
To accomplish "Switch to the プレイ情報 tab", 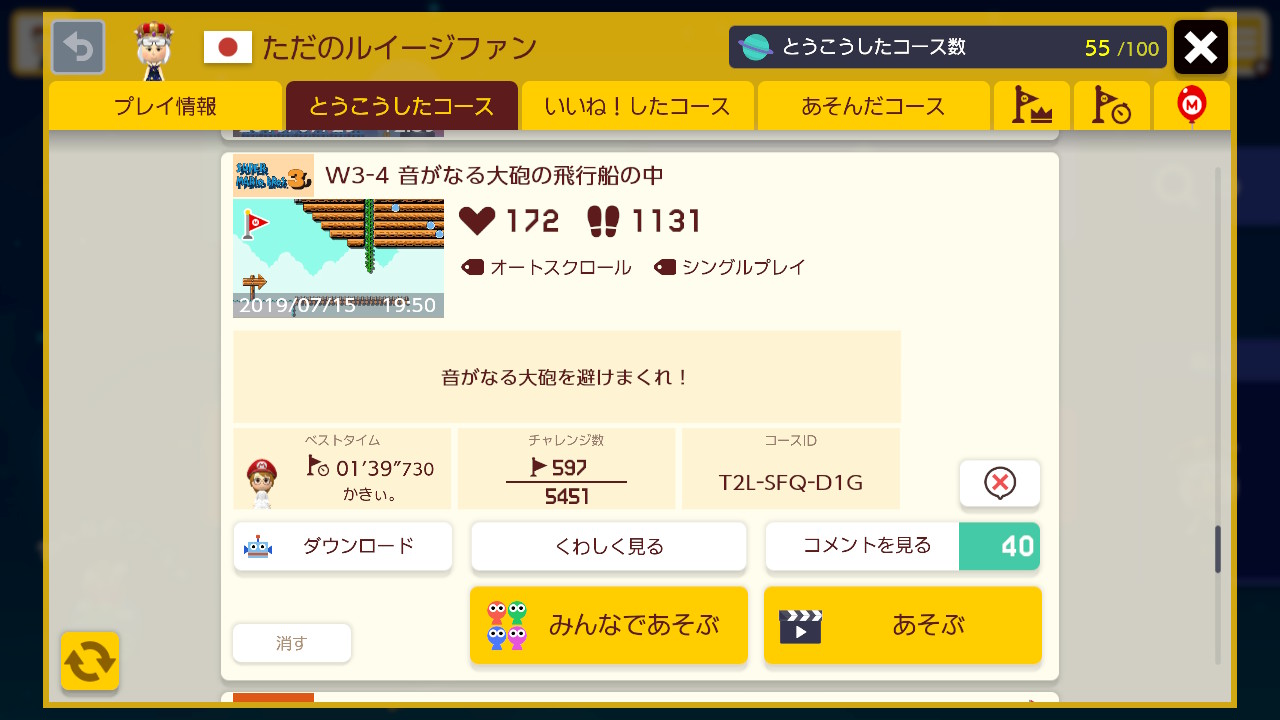I will tap(165, 107).
